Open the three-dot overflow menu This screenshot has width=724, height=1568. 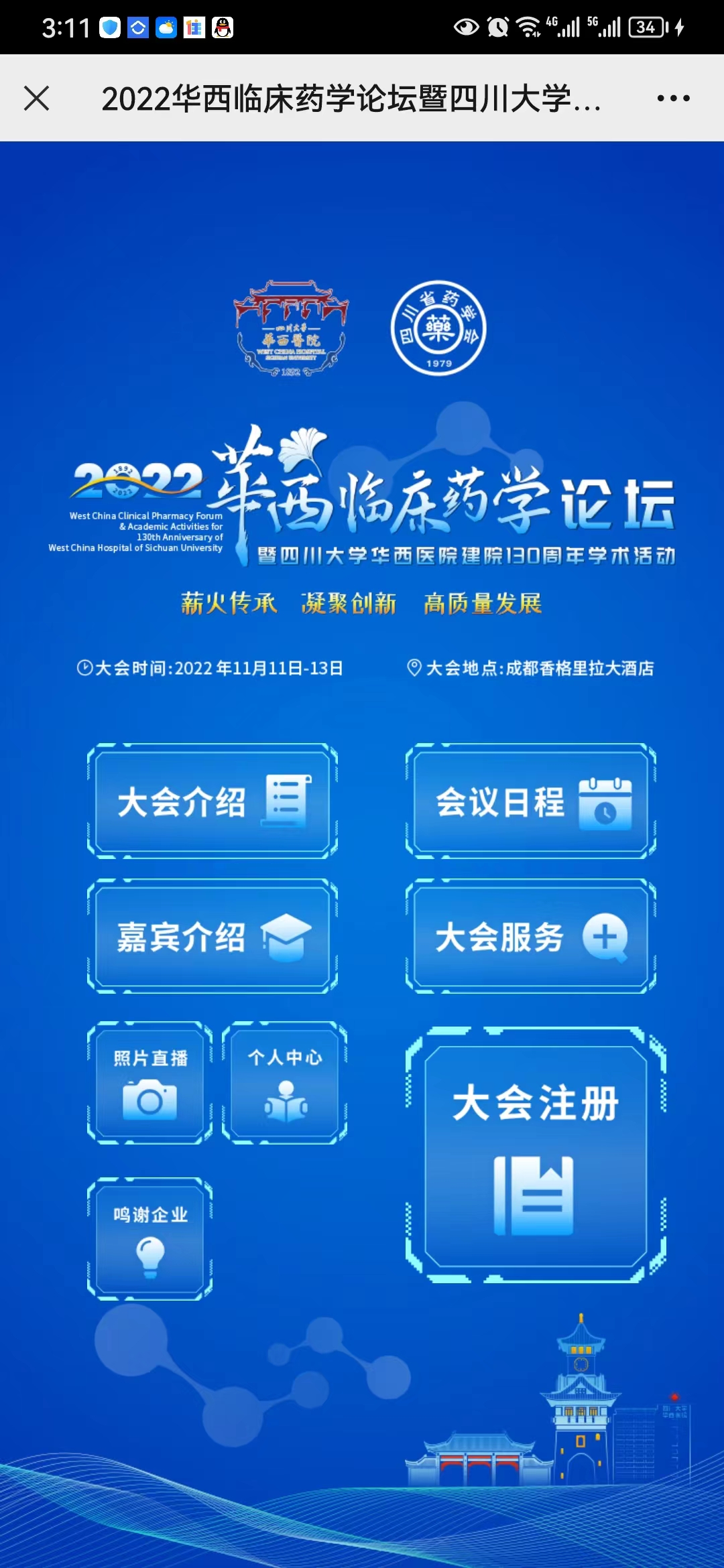click(673, 98)
